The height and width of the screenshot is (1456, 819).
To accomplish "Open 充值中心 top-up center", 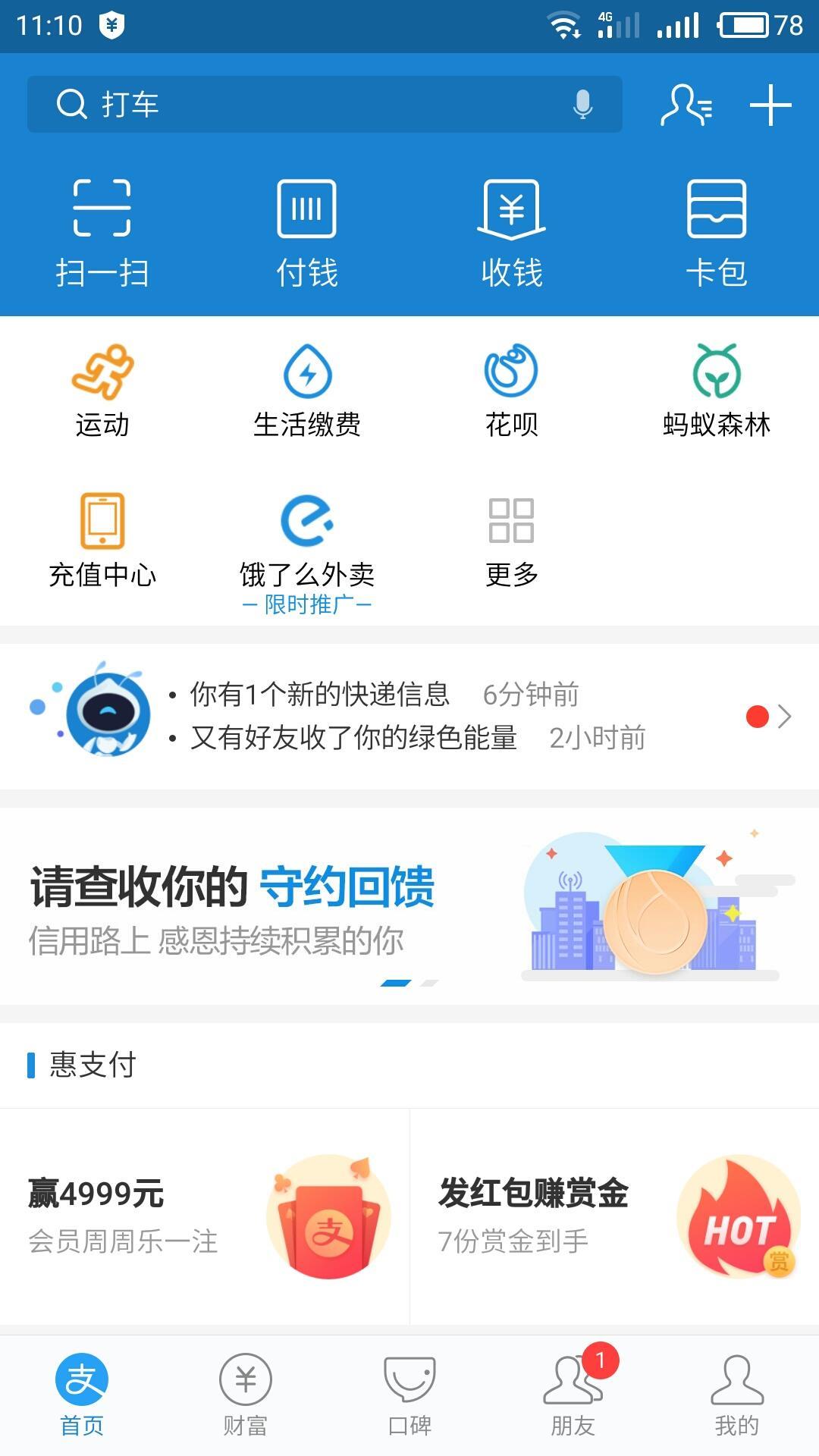I will click(x=102, y=541).
